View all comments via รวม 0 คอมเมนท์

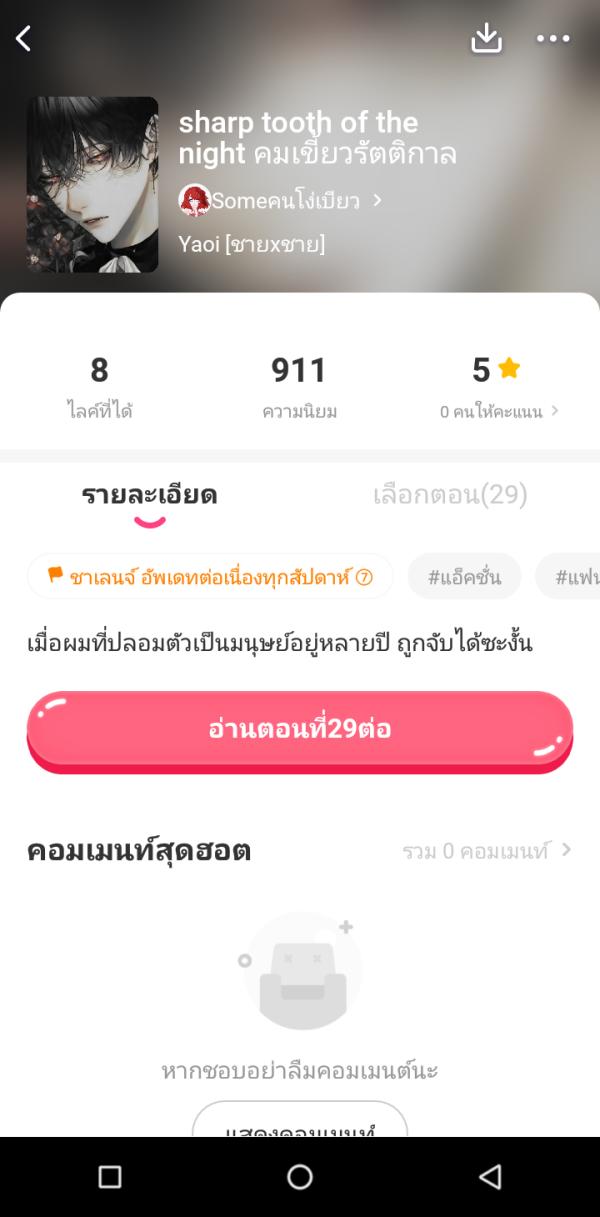click(x=486, y=851)
